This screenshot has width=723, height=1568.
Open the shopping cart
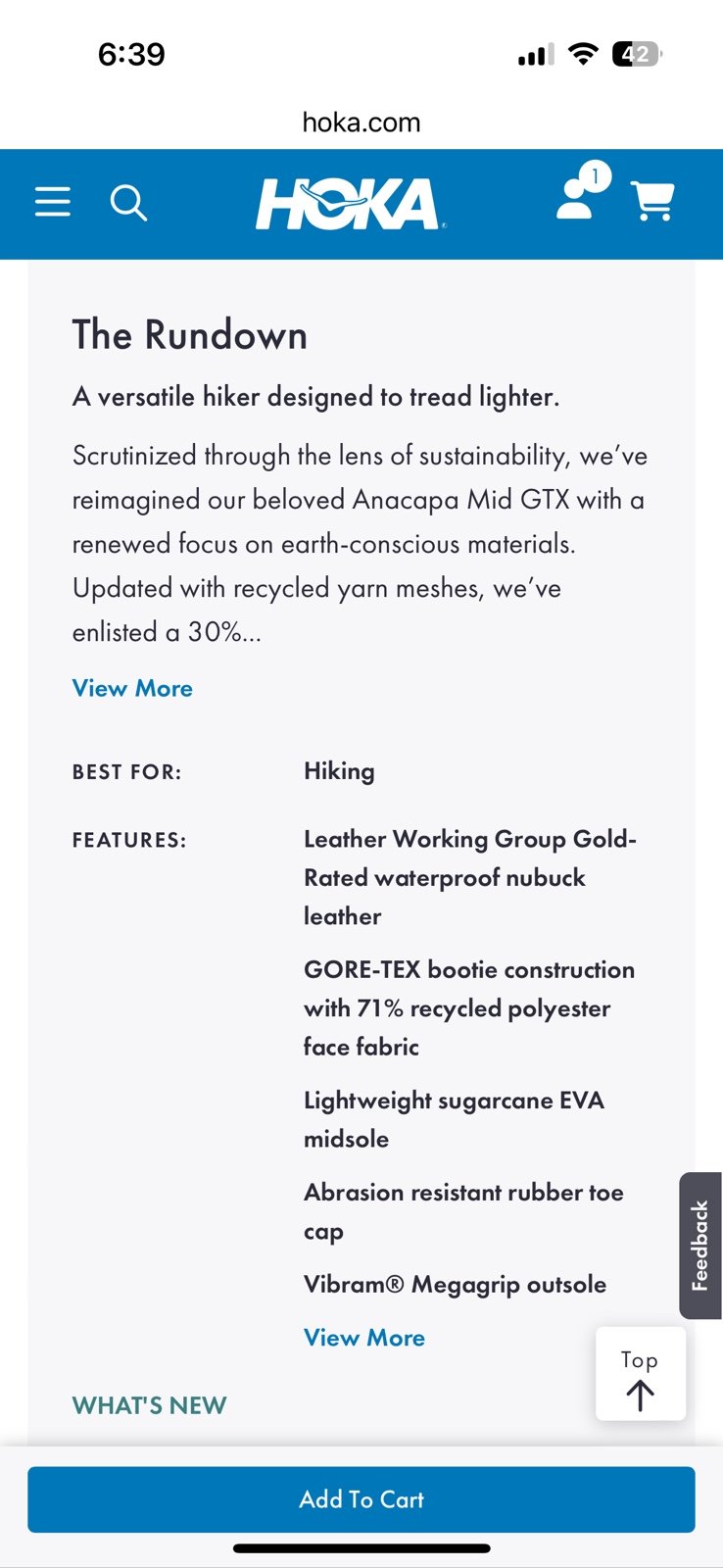tap(652, 201)
